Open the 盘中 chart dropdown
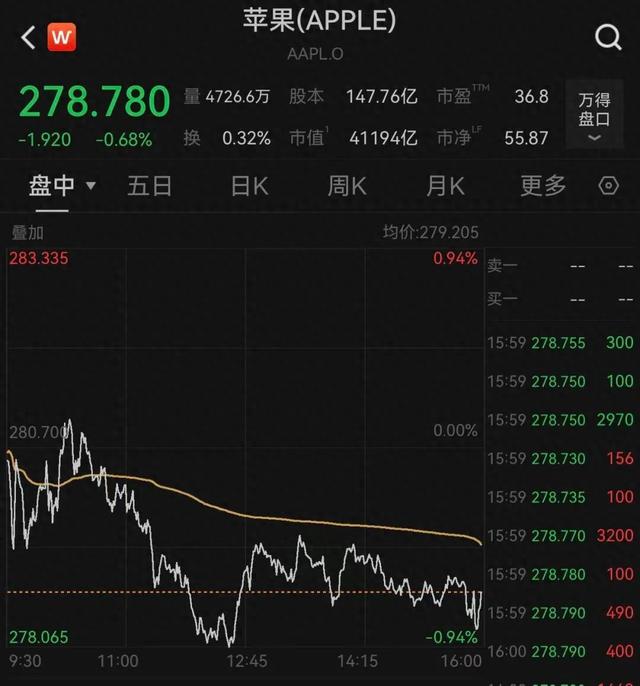Image resolution: width=640 pixels, height=686 pixels. click(x=62, y=186)
